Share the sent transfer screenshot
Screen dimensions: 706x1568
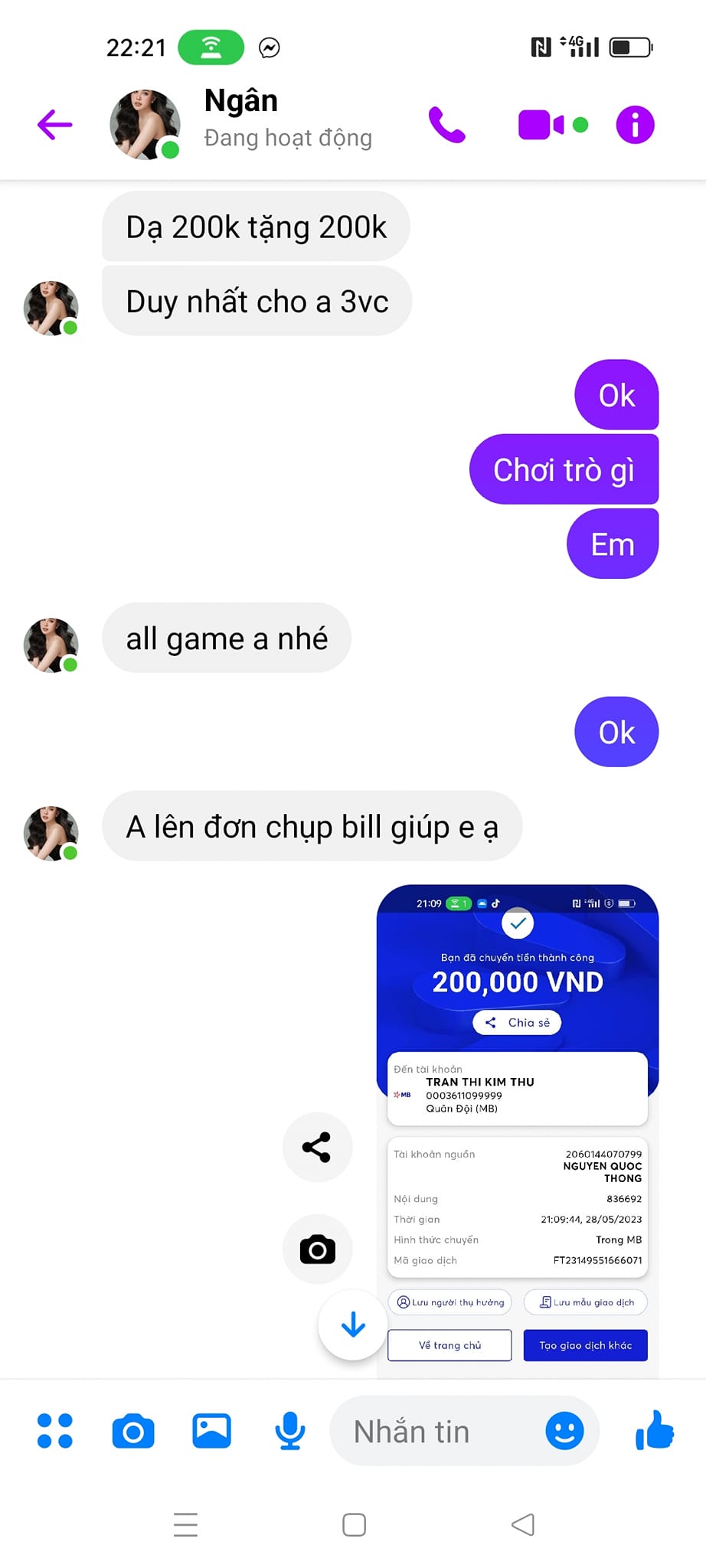pos(317,1147)
